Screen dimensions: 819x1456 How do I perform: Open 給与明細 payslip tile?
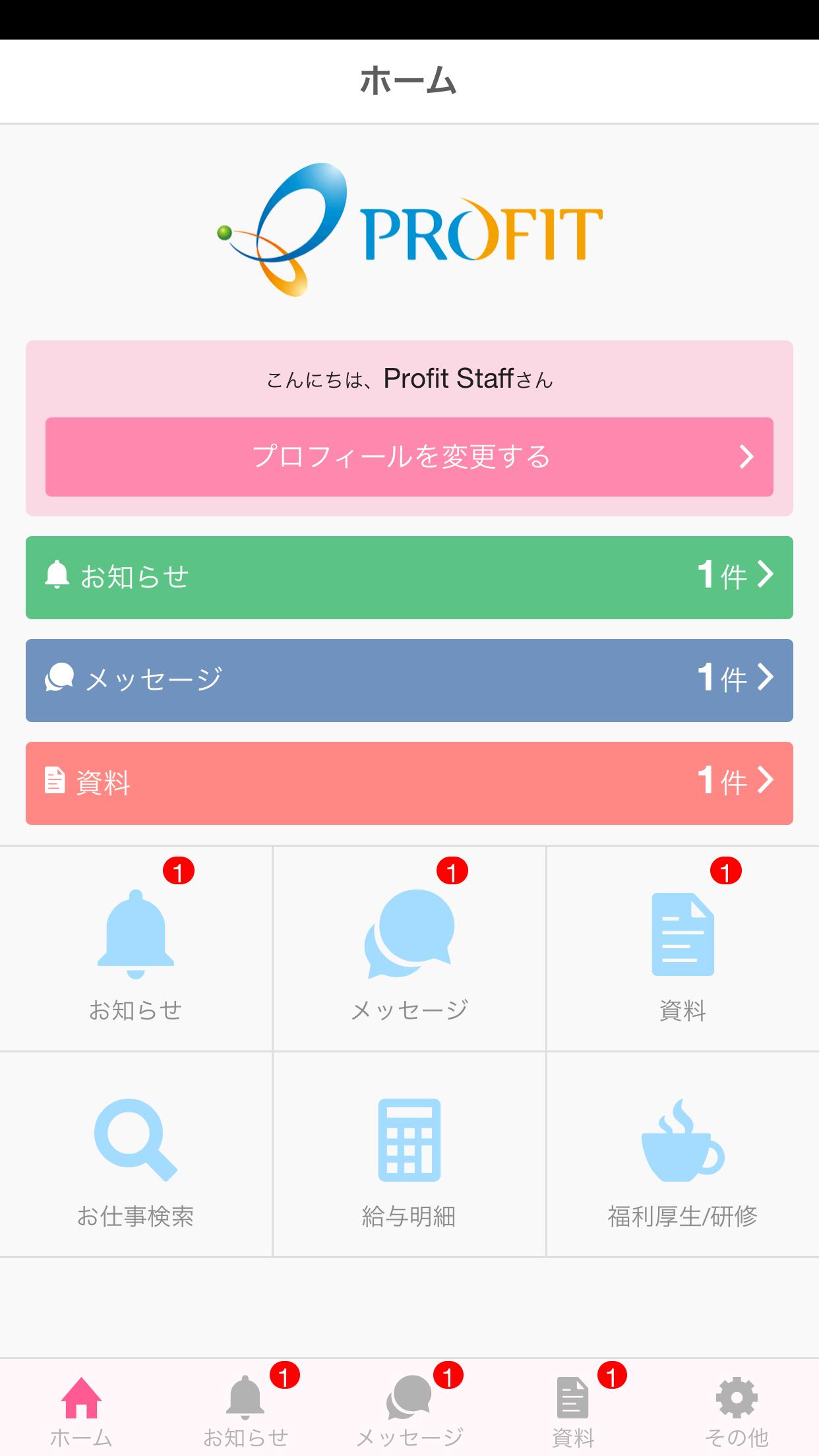point(409,1155)
